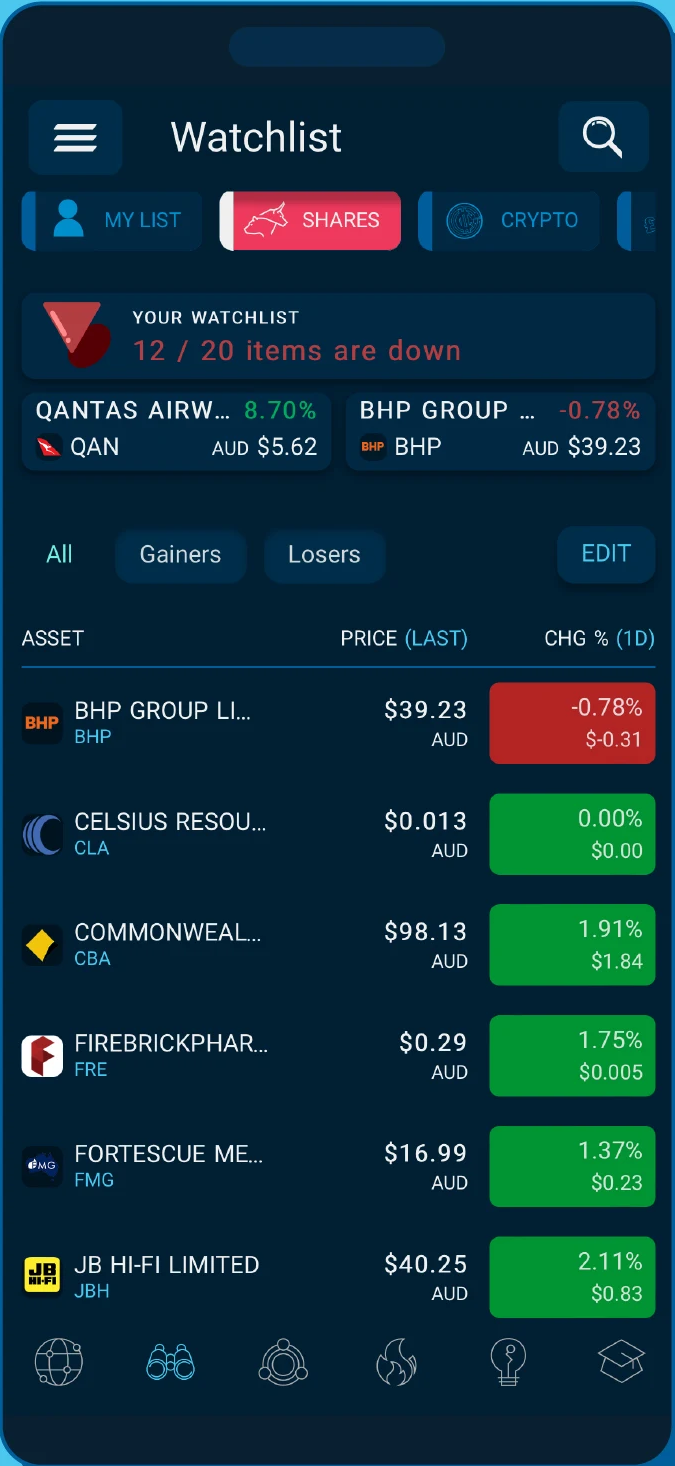Switch to the Crypto tab
This screenshot has height=1466, width=675.
(x=510, y=220)
